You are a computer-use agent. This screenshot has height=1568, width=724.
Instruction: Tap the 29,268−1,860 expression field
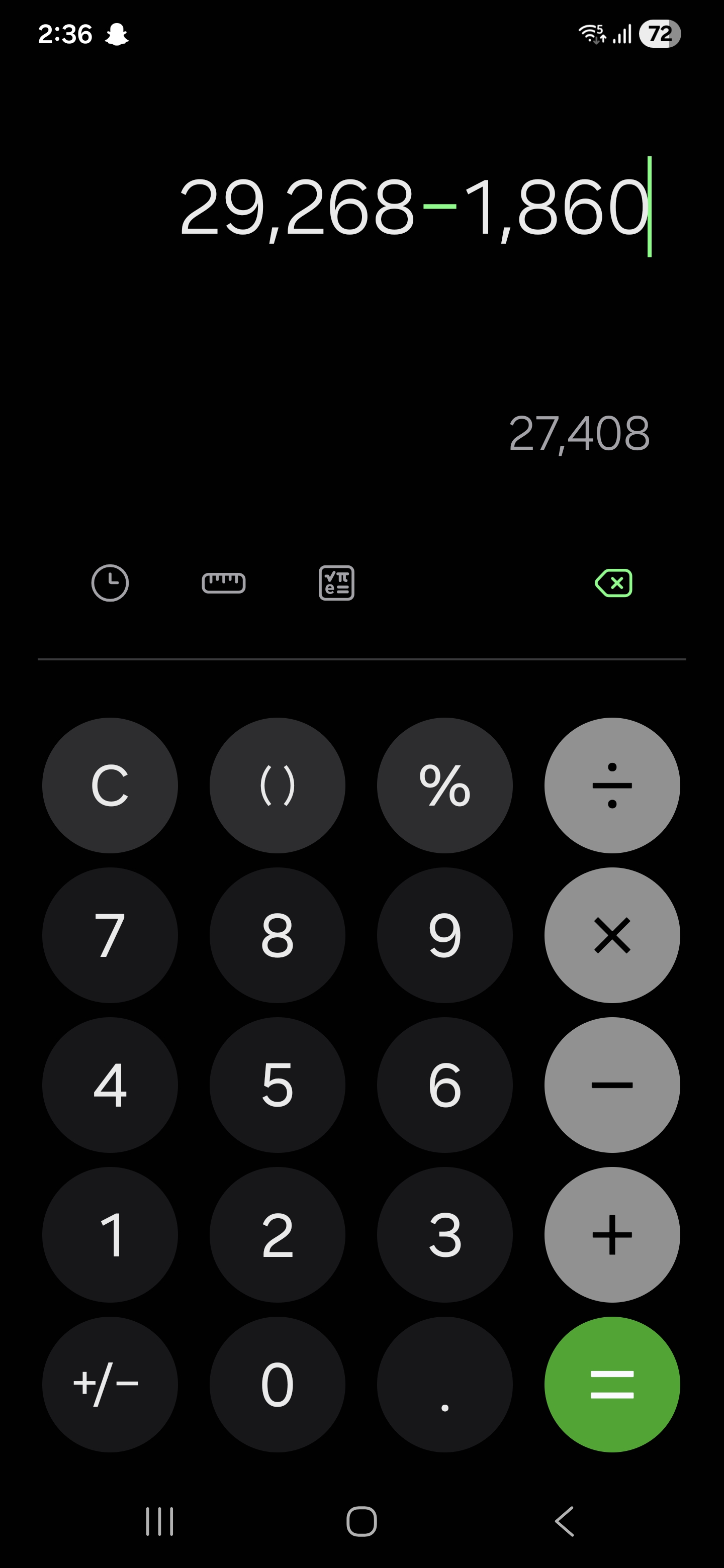tap(414, 207)
